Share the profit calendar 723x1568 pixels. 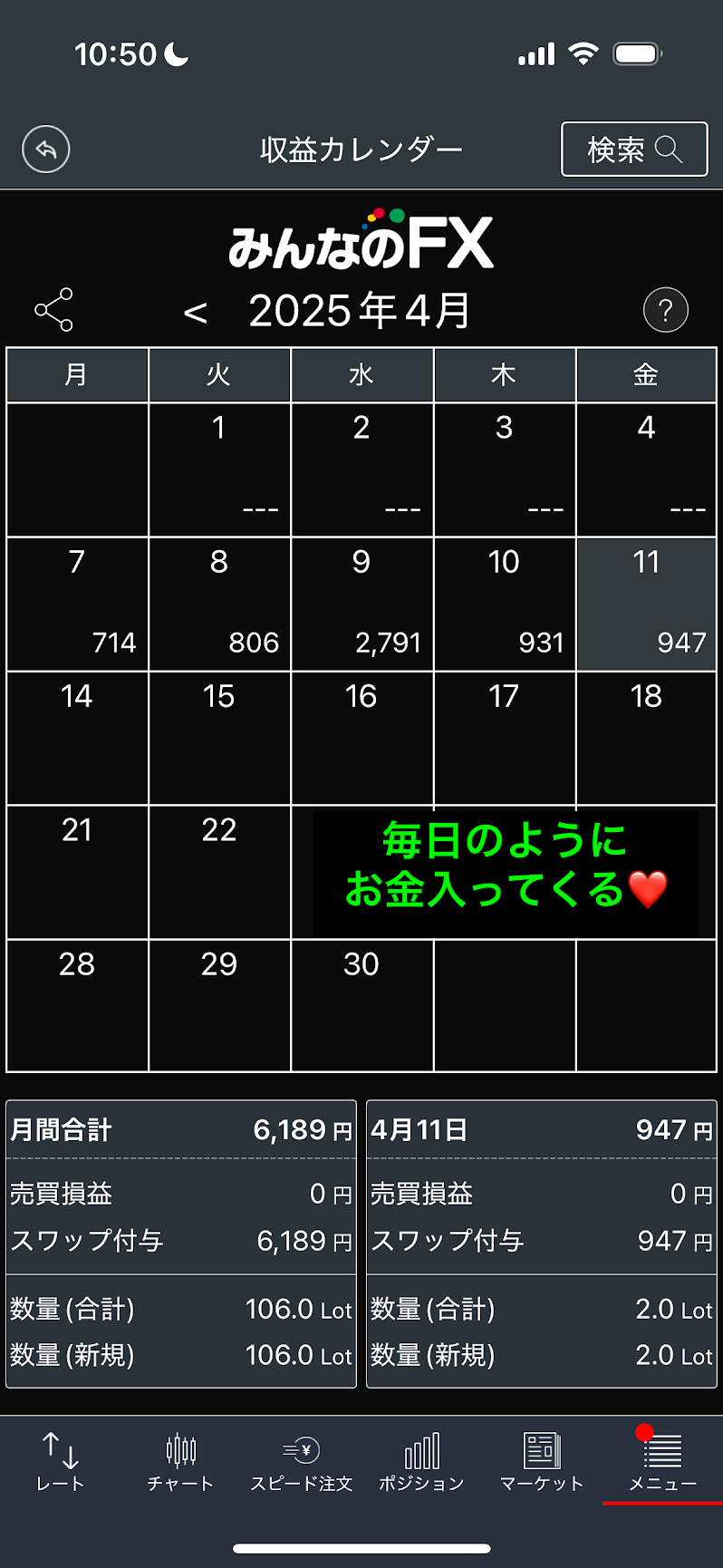pos(53,311)
